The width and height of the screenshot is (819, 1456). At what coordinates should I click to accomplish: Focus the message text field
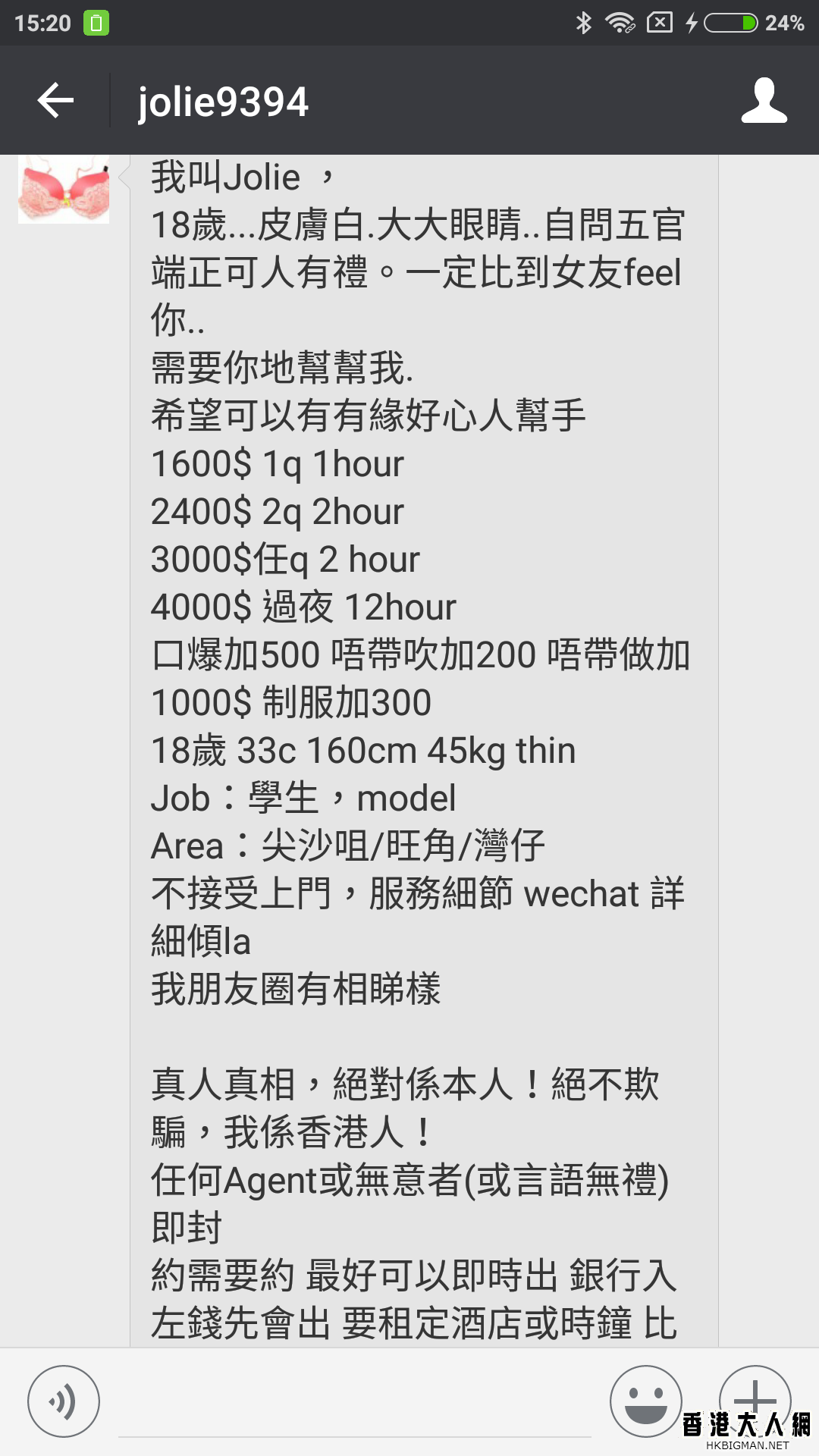(354, 1410)
